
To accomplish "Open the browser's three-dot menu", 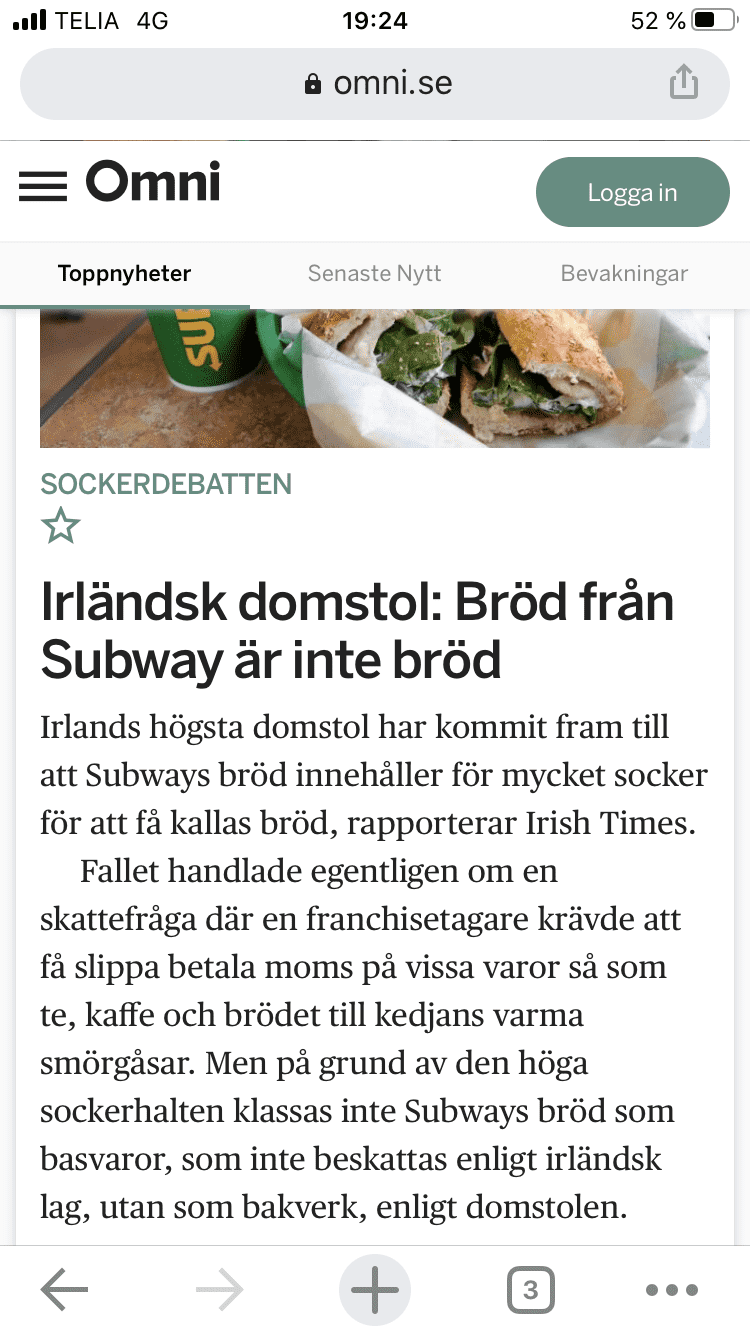I will pyautogui.click(x=671, y=1290).
